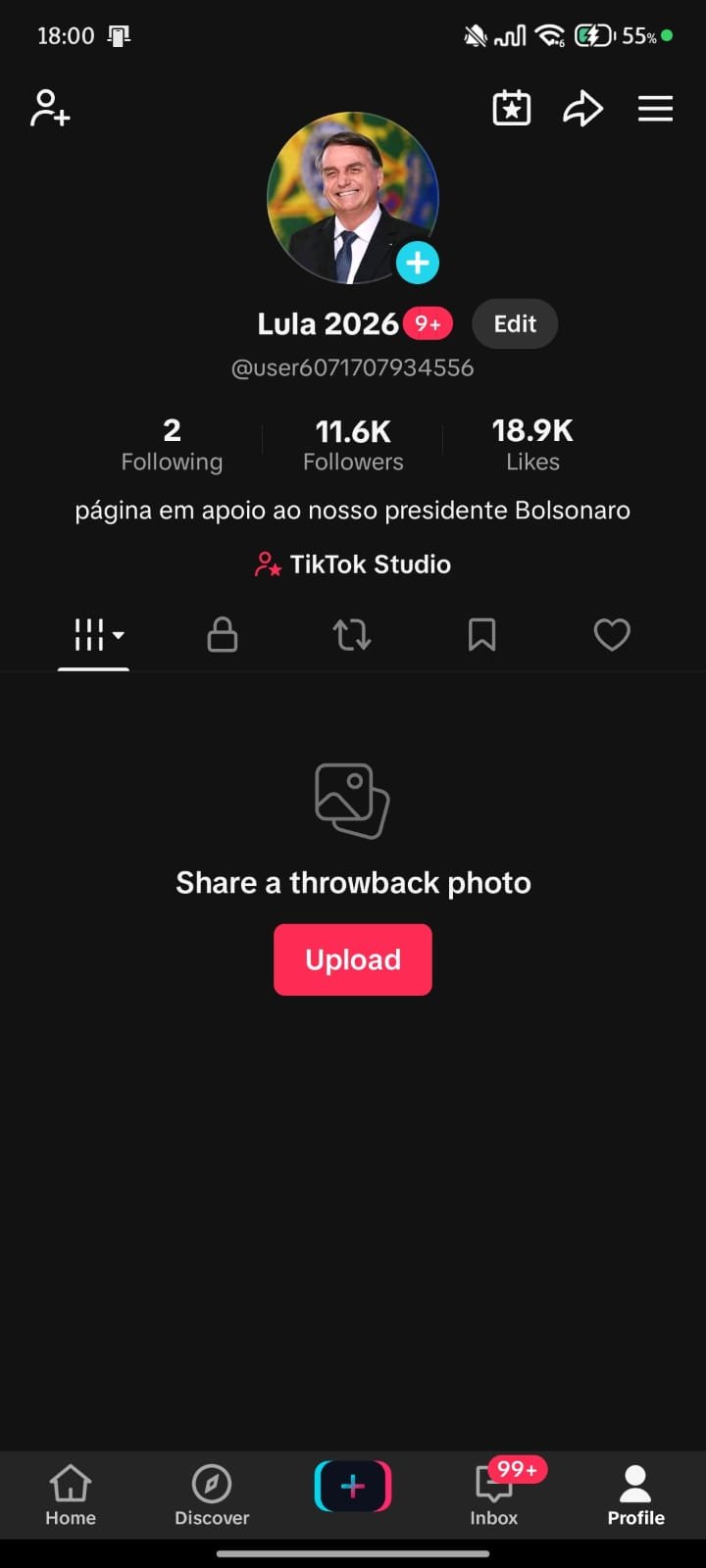Go to the Home tab
Image resolution: width=706 pixels, height=1568 pixels.
pos(71,1495)
